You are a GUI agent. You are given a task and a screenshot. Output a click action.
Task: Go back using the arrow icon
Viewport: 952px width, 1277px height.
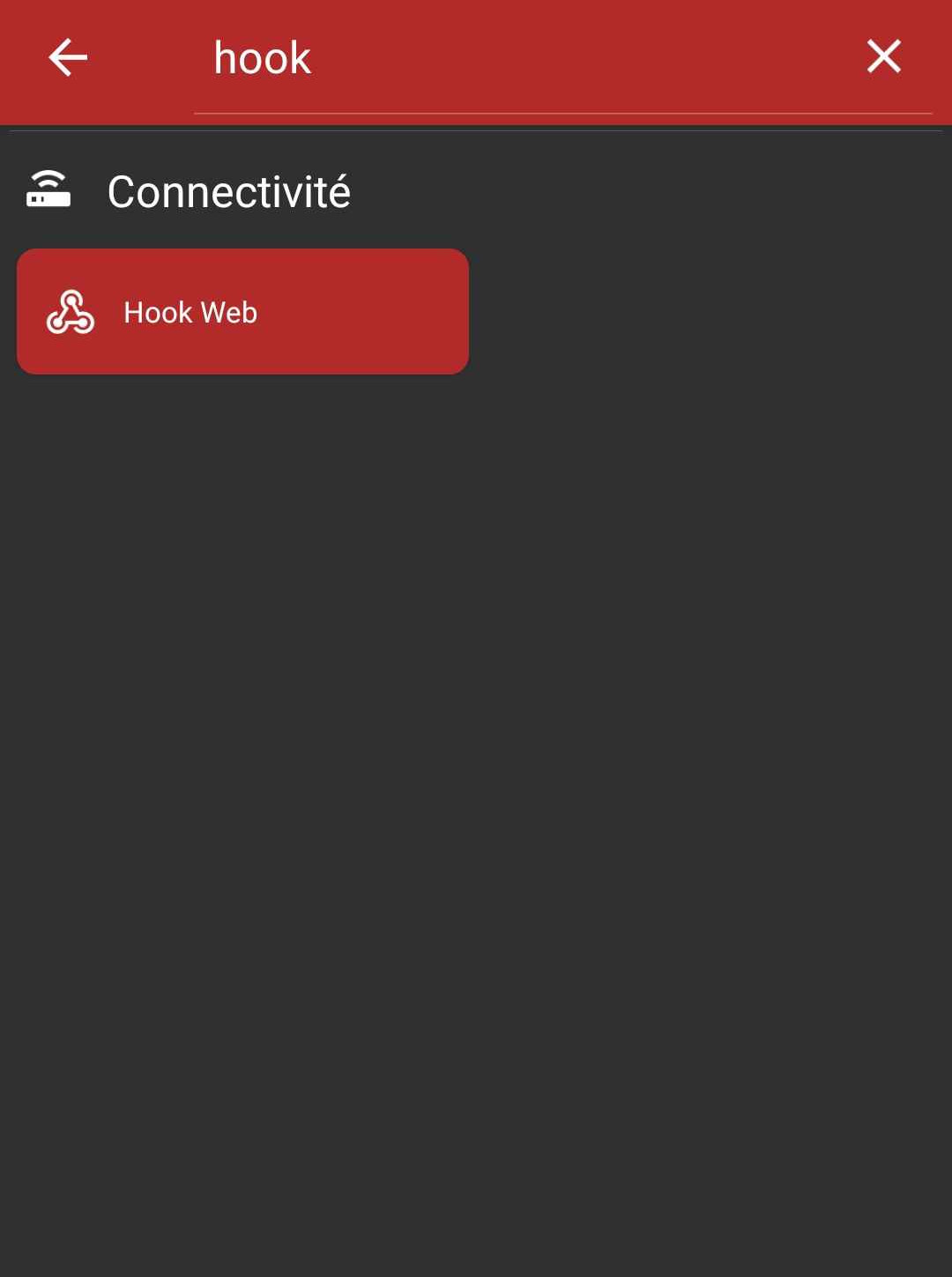click(68, 58)
